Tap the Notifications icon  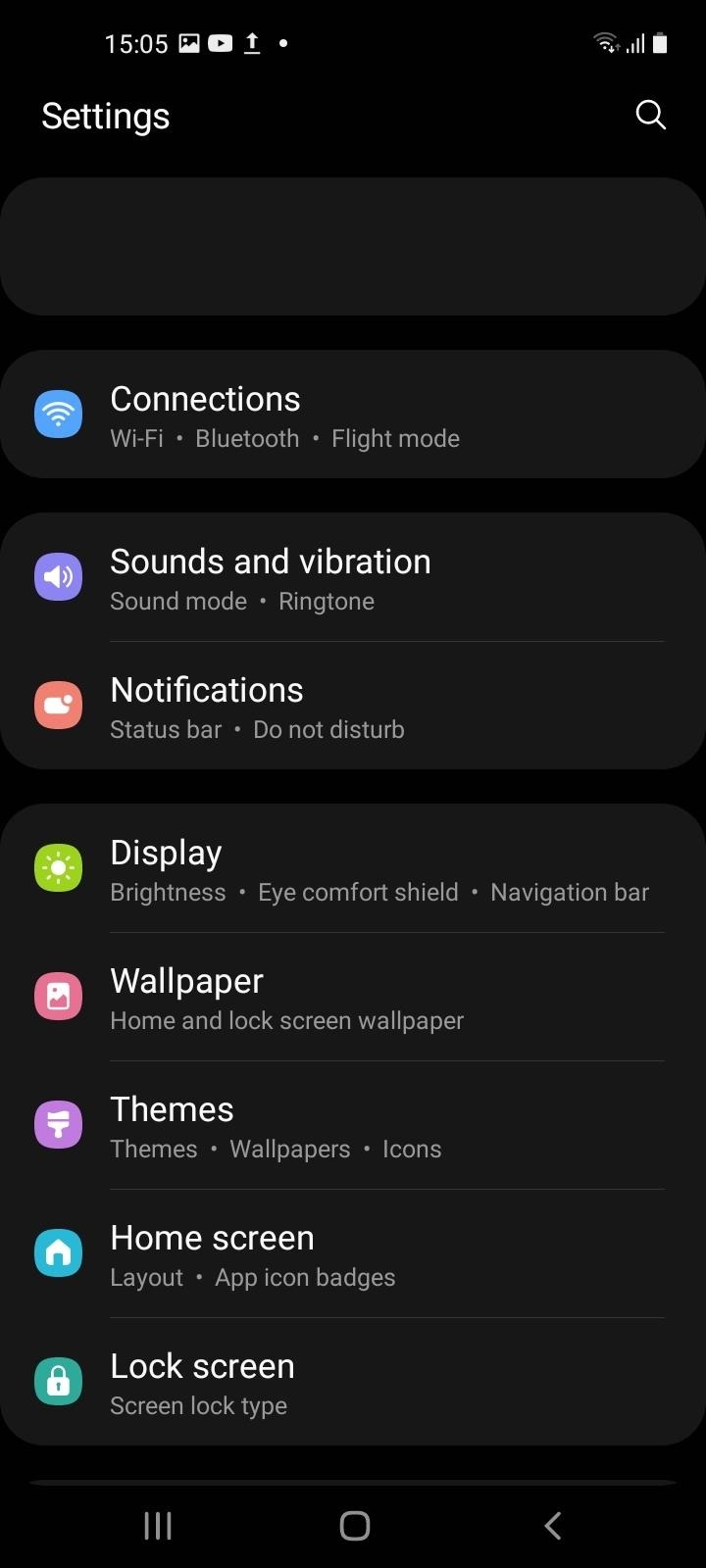pyautogui.click(x=58, y=705)
